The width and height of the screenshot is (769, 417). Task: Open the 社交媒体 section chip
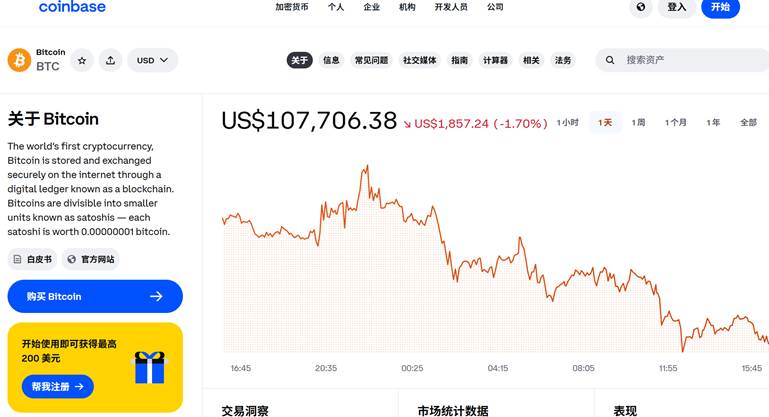419,60
